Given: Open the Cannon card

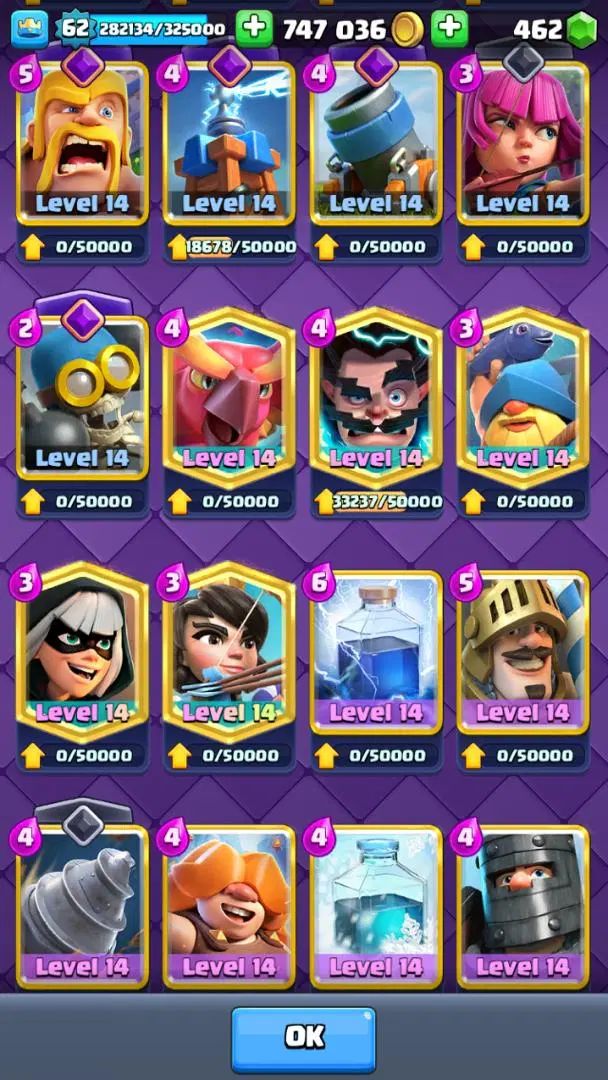Looking at the screenshot, I should [375, 145].
